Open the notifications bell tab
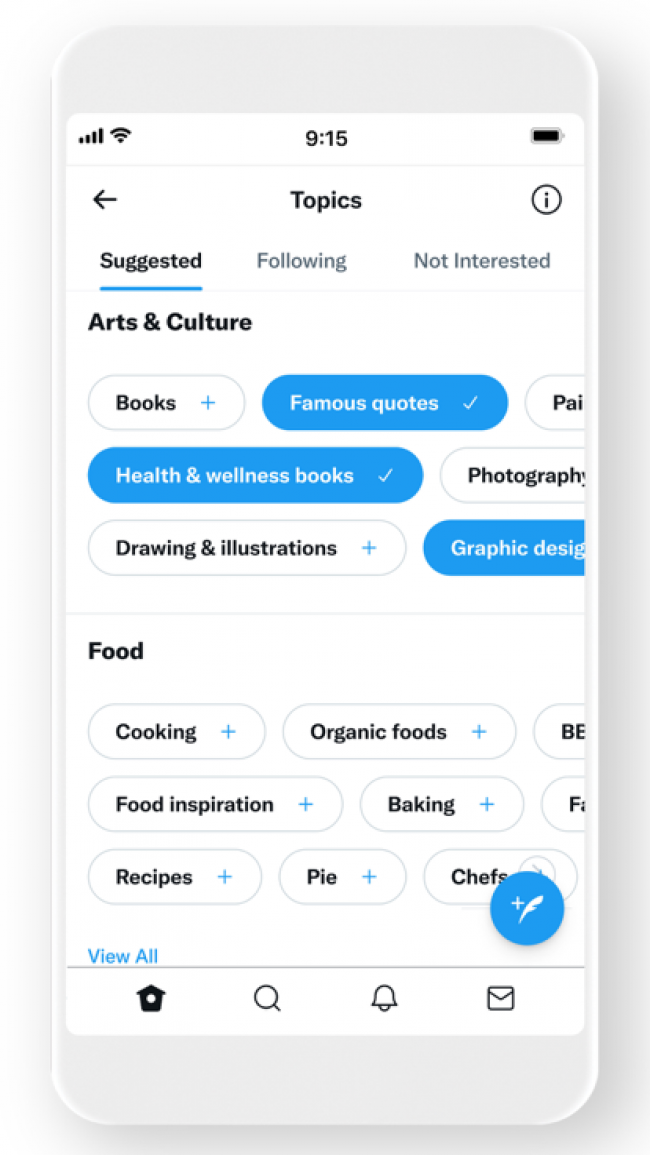 click(x=384, y=999)
